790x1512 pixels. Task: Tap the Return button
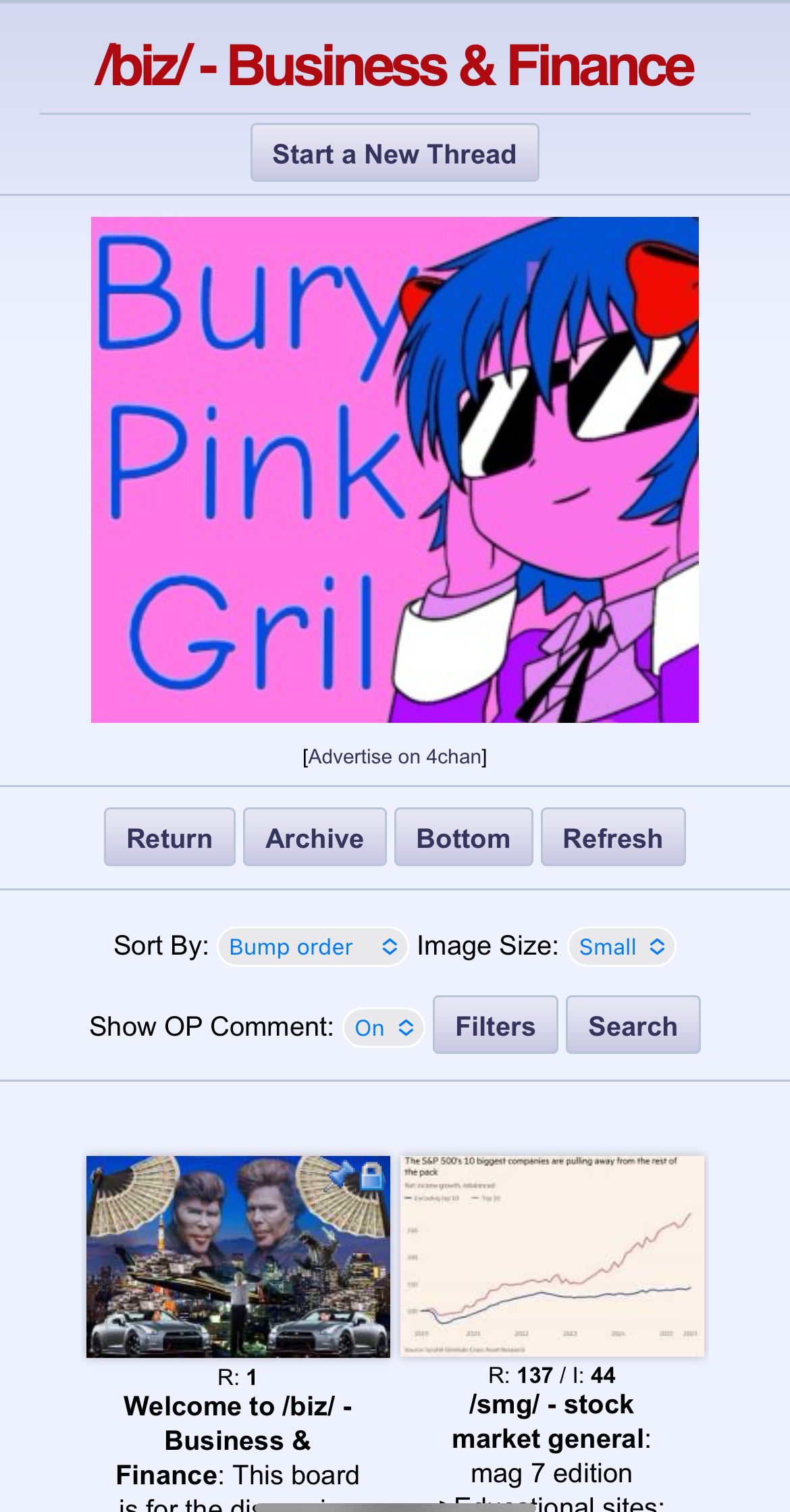click(x=169, y=837)
